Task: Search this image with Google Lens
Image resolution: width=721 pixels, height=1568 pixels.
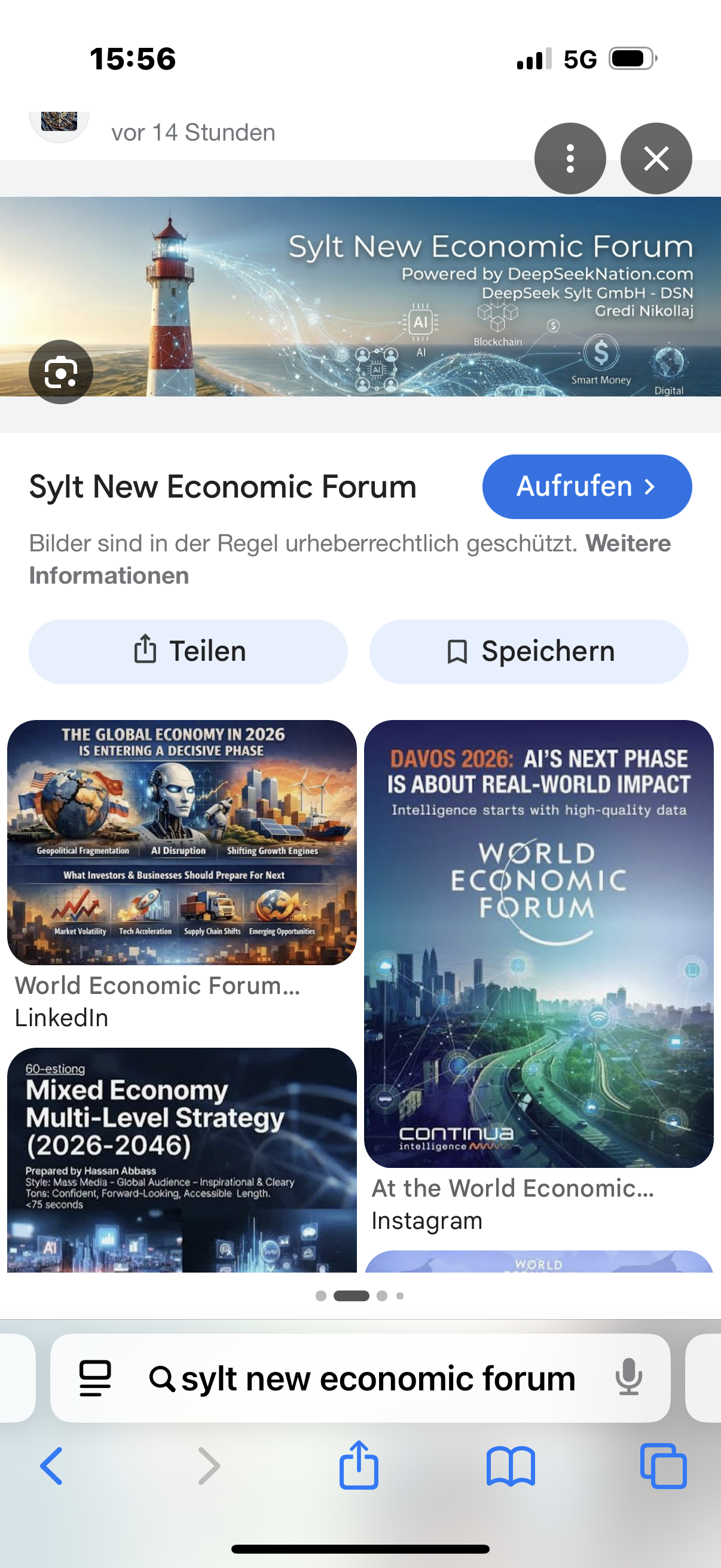Action: [x=61, y=372]
